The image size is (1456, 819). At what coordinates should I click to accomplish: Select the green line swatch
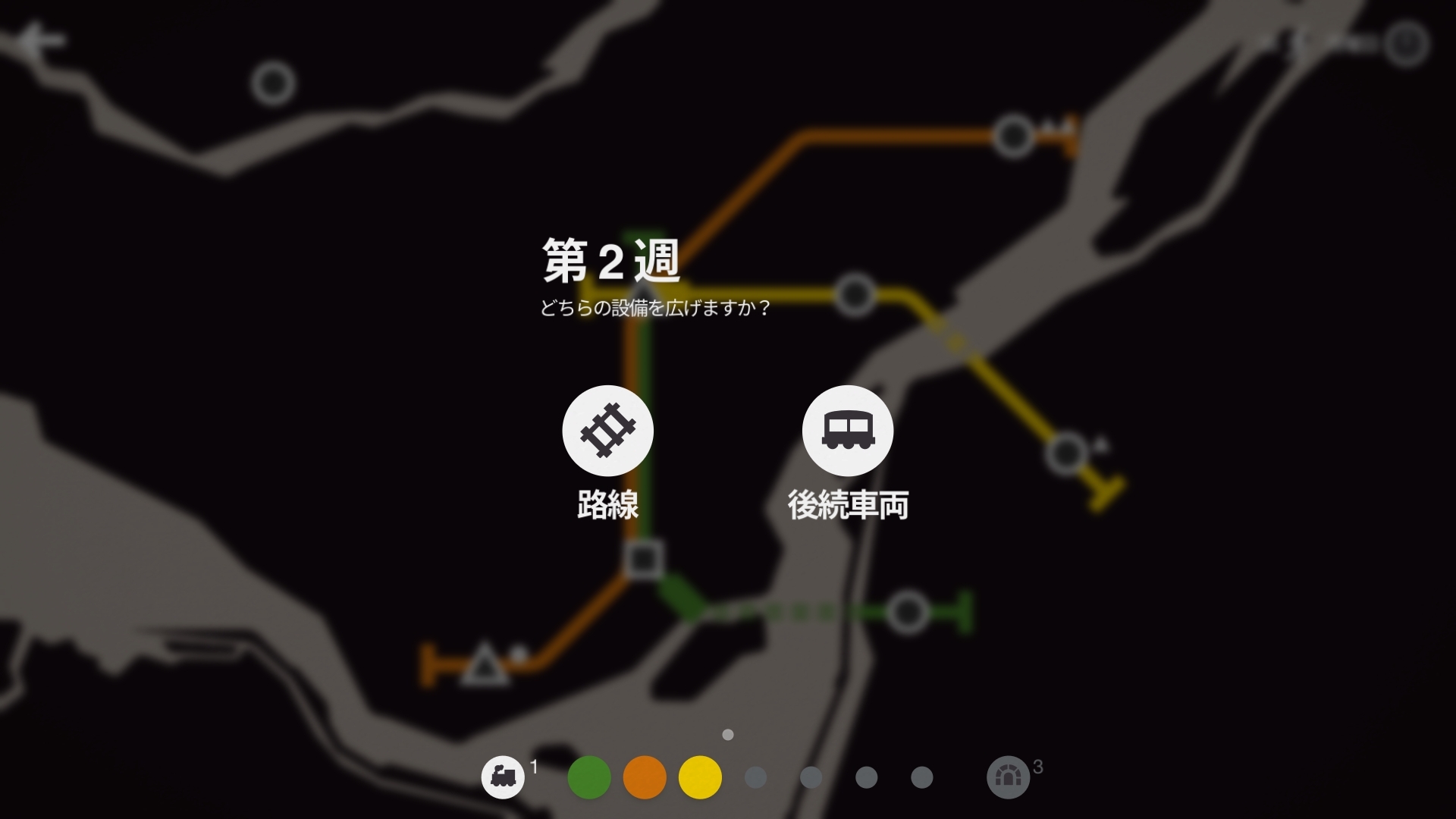(589, 777)
